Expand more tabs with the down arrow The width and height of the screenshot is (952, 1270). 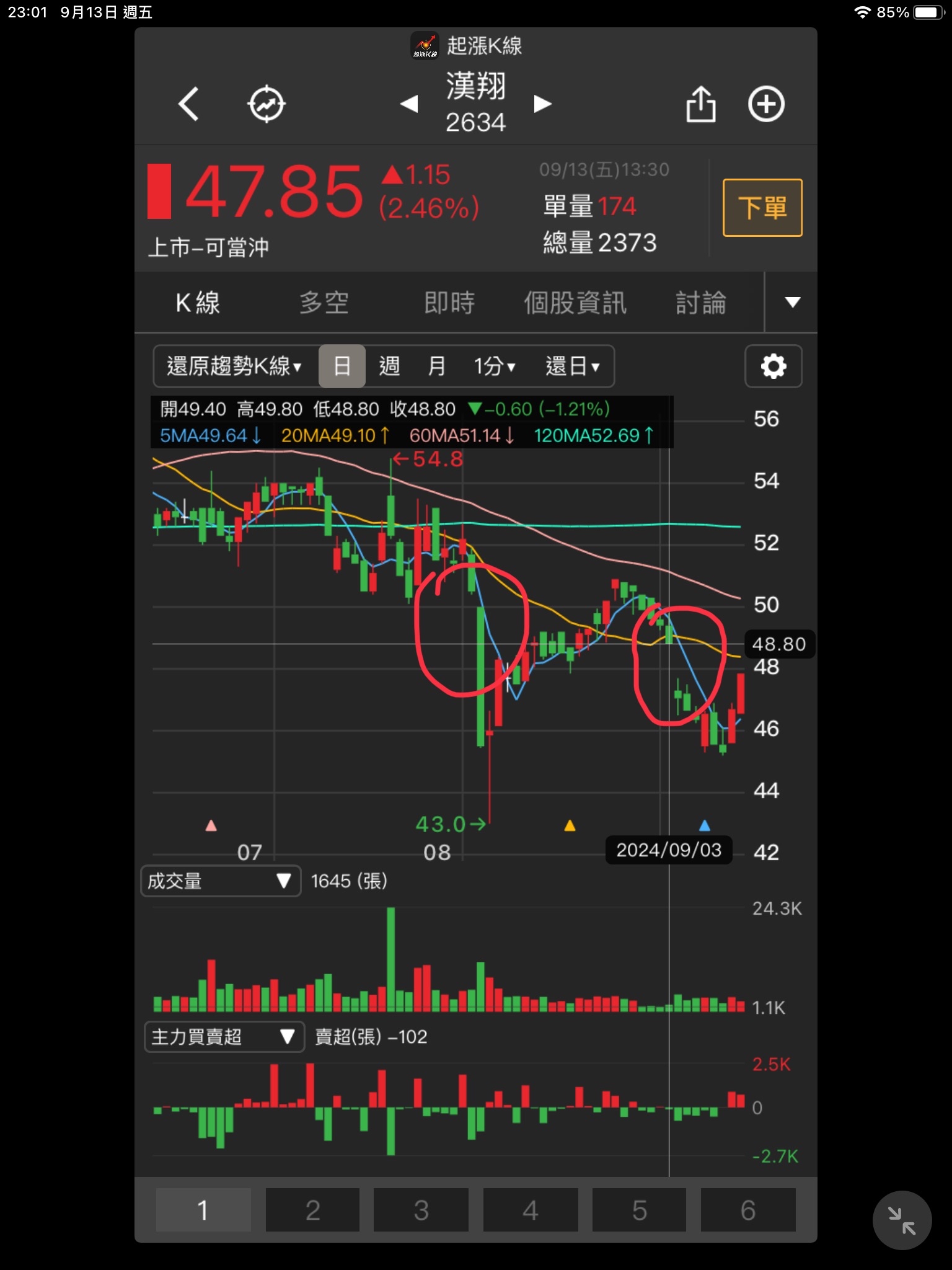(x=792, y=303)
